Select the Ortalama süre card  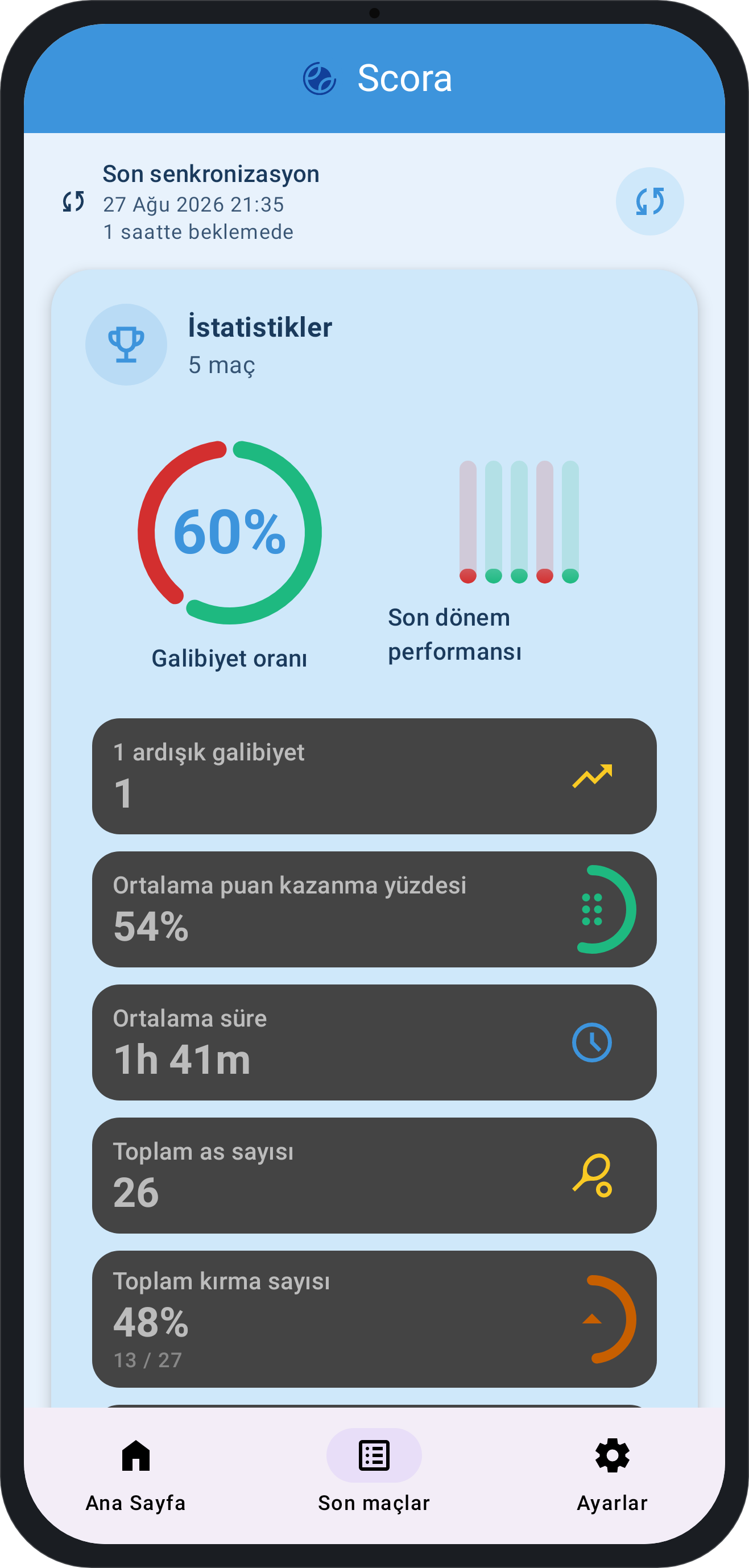point(374,1042)
